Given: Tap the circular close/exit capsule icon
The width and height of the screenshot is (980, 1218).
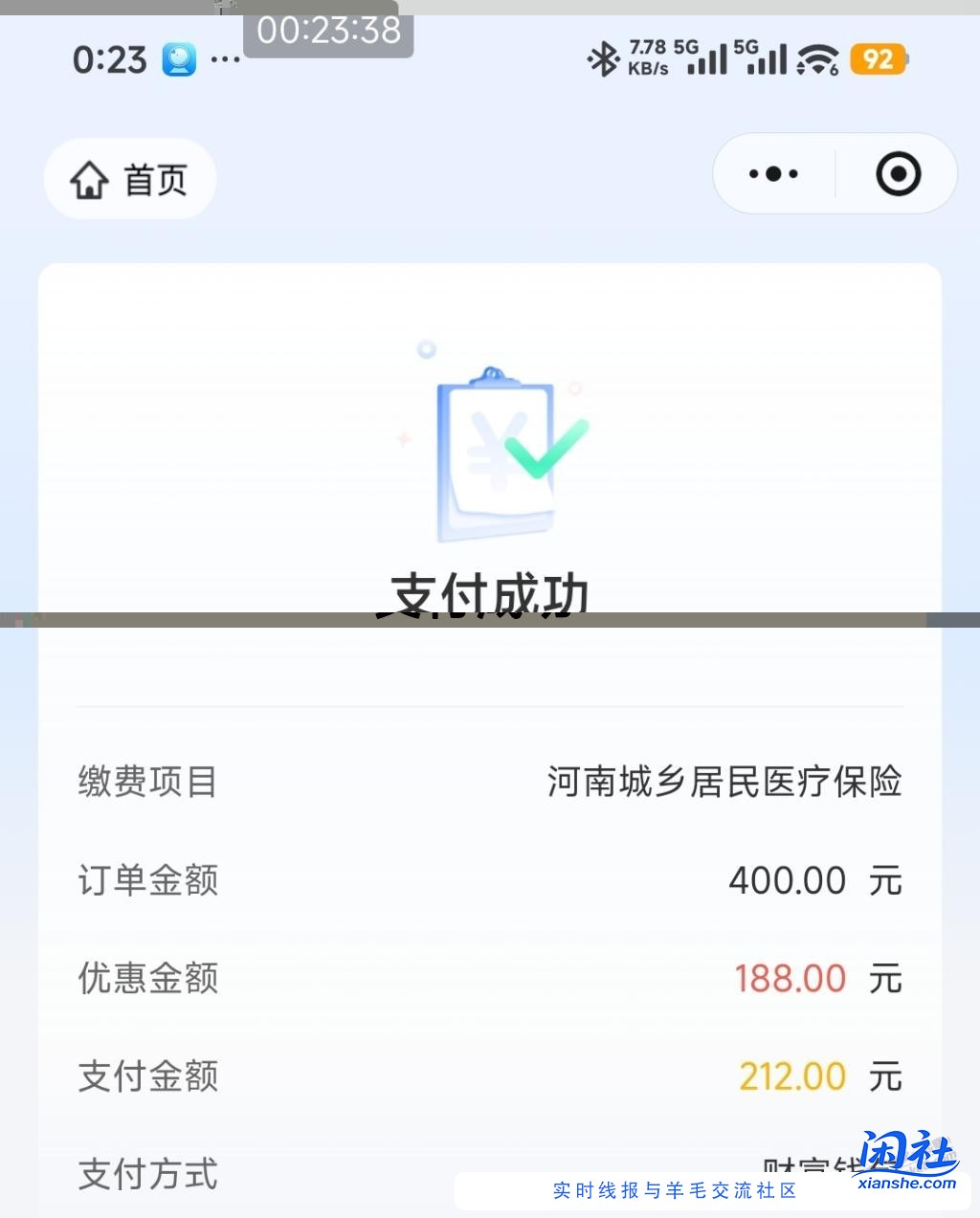Looking at the screenshot, I should 897,173.
